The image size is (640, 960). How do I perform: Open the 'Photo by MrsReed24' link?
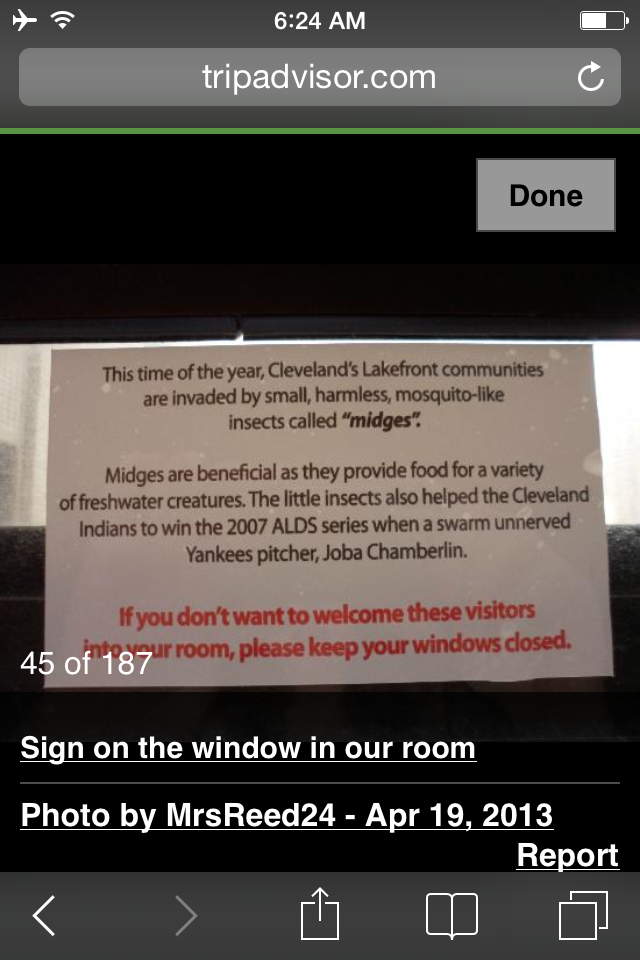[x=286, y=815]
